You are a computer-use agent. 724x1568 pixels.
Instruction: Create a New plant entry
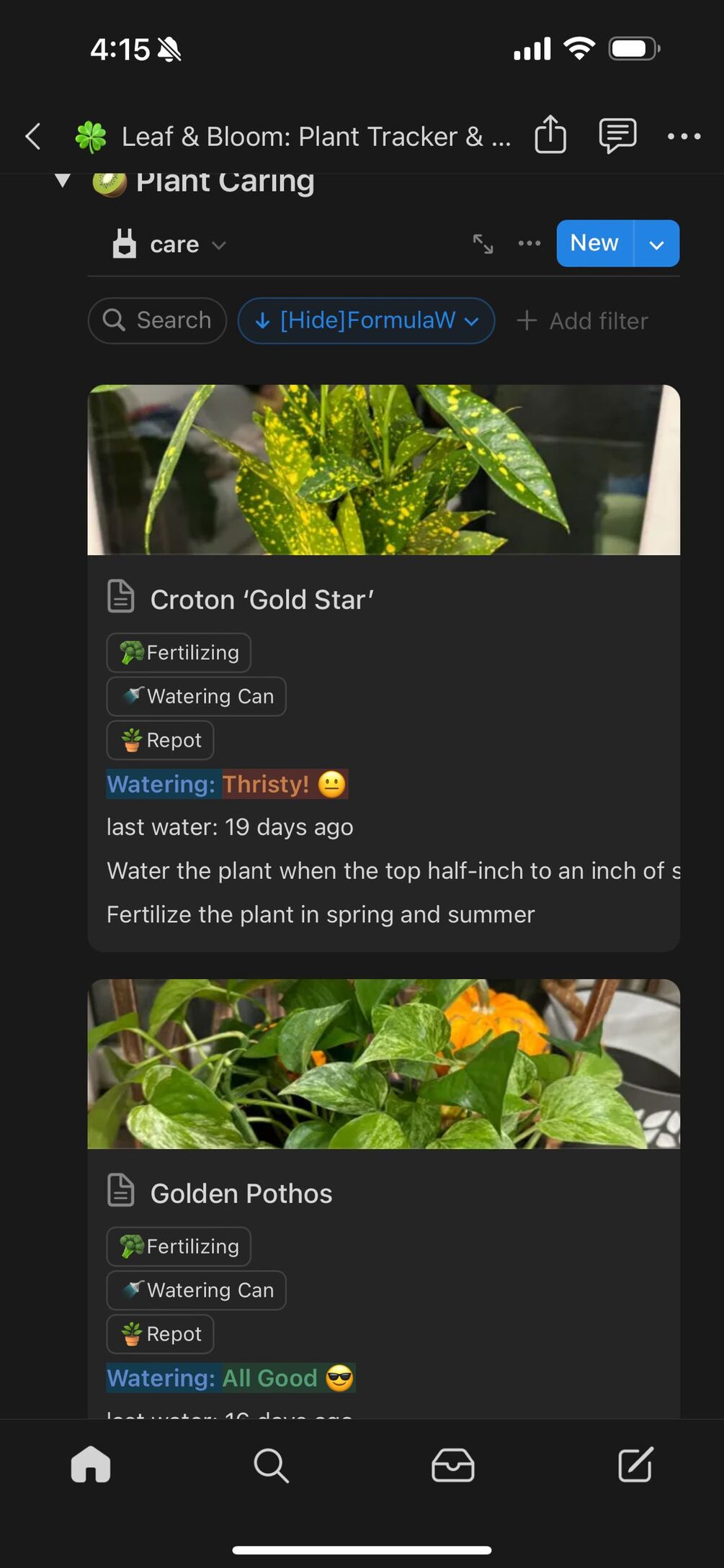(594, 243)
